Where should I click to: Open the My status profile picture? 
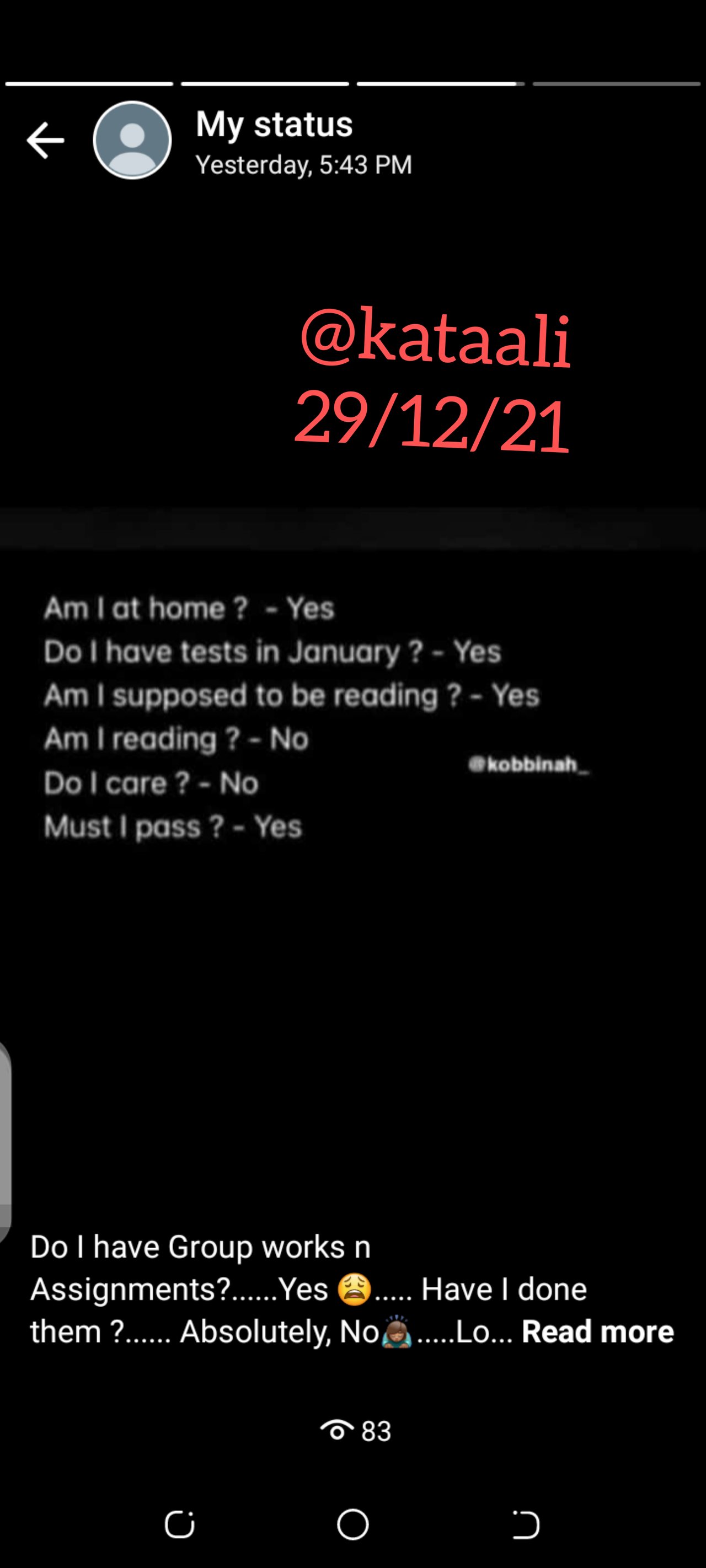132,140
